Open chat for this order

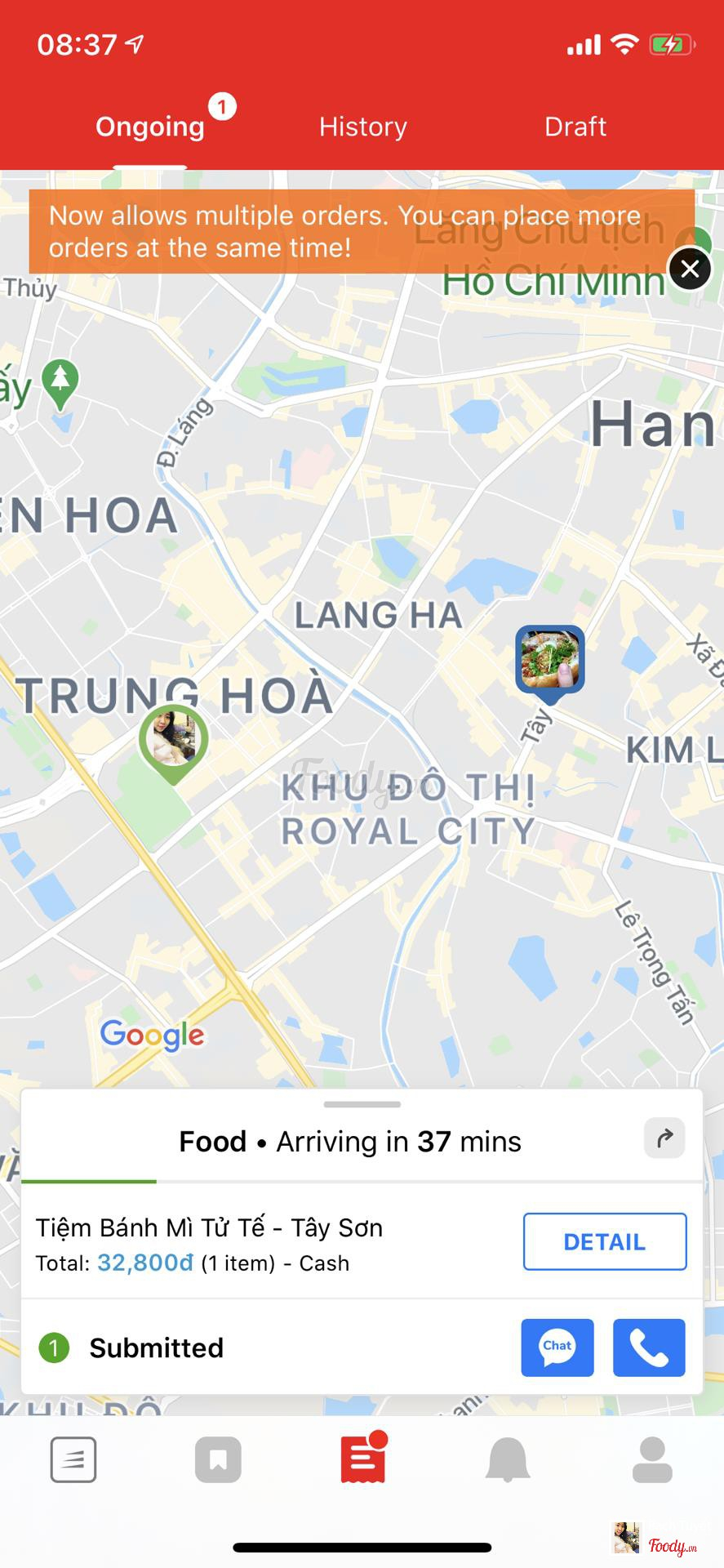pos(557,1347)
